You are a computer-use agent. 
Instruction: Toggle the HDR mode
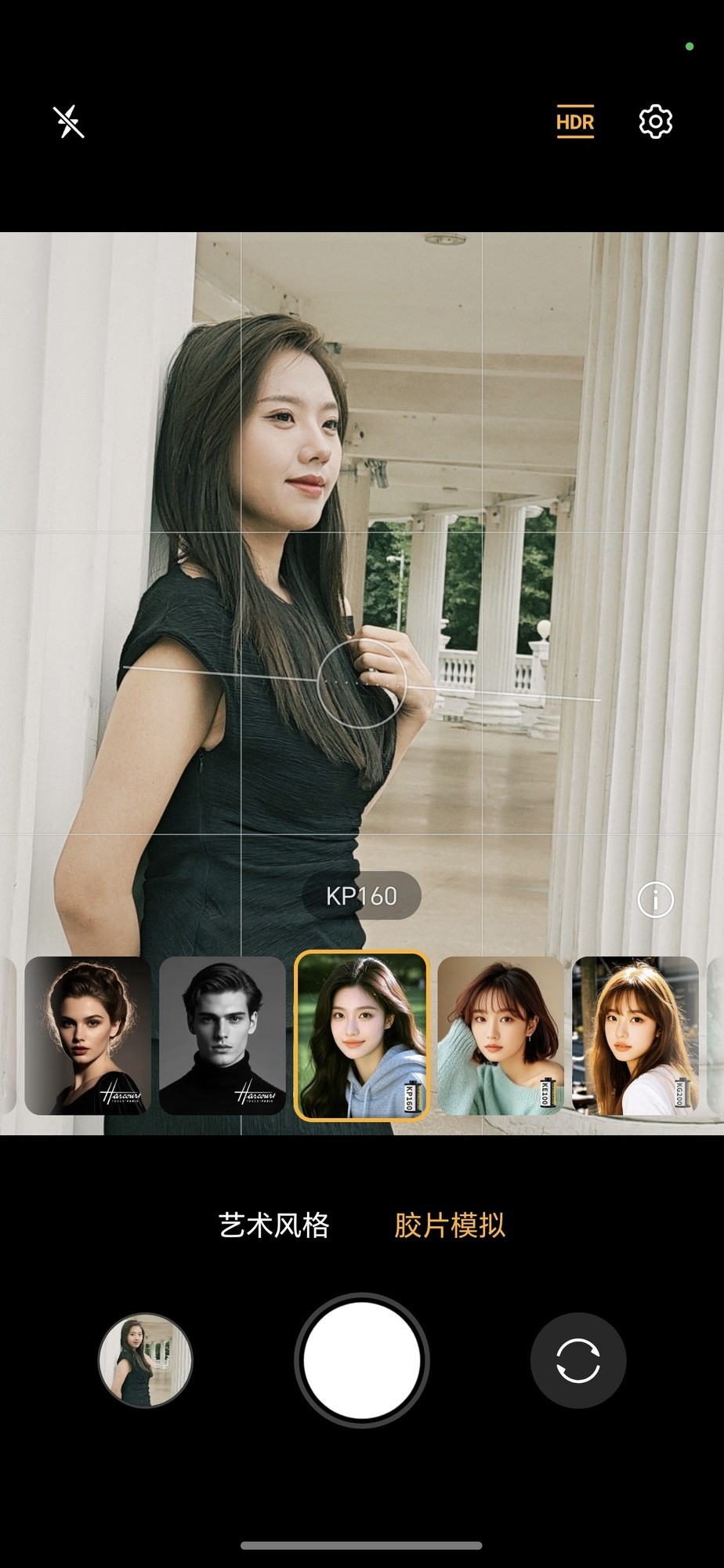click(575, 122)
